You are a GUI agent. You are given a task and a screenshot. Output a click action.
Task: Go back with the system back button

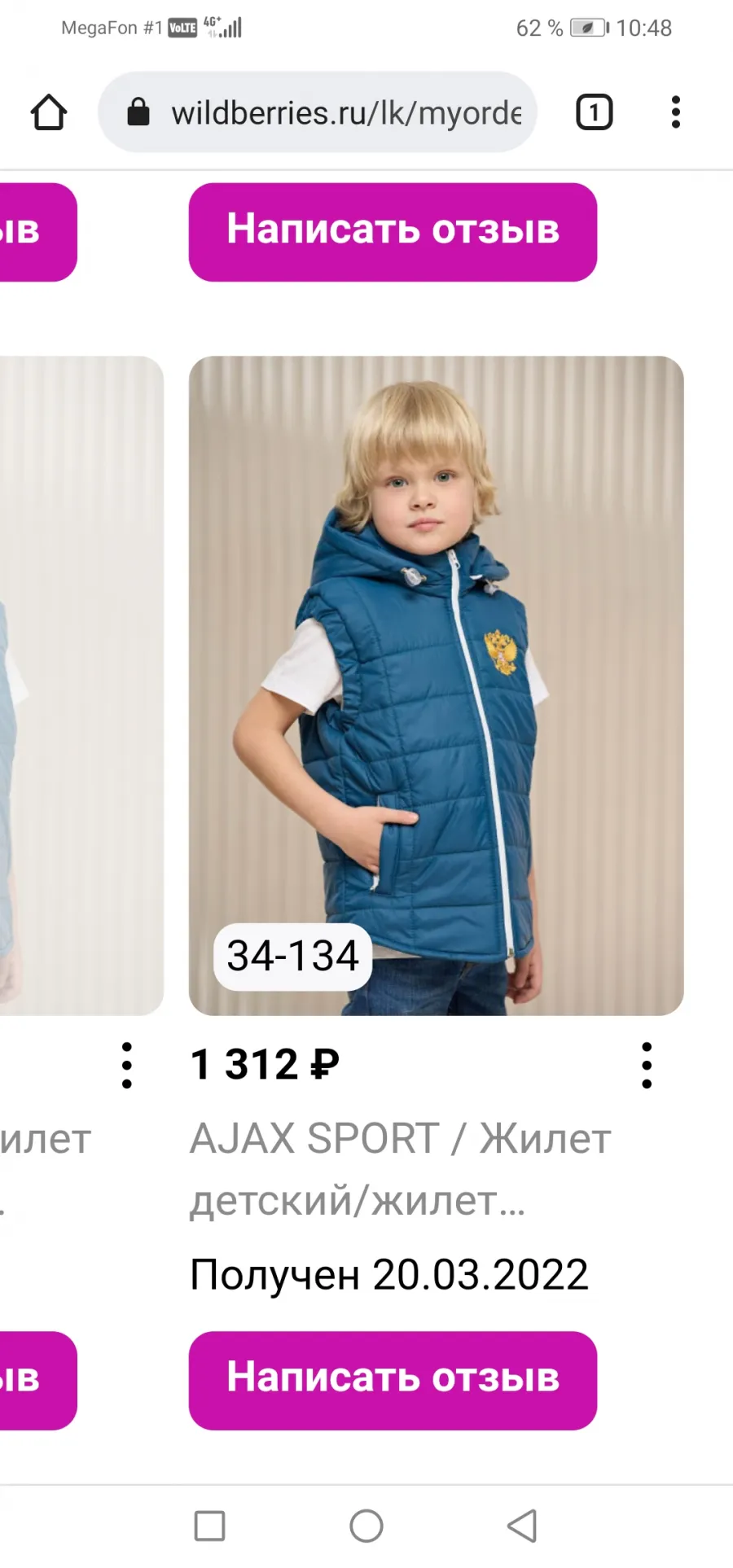(522, 1526)
